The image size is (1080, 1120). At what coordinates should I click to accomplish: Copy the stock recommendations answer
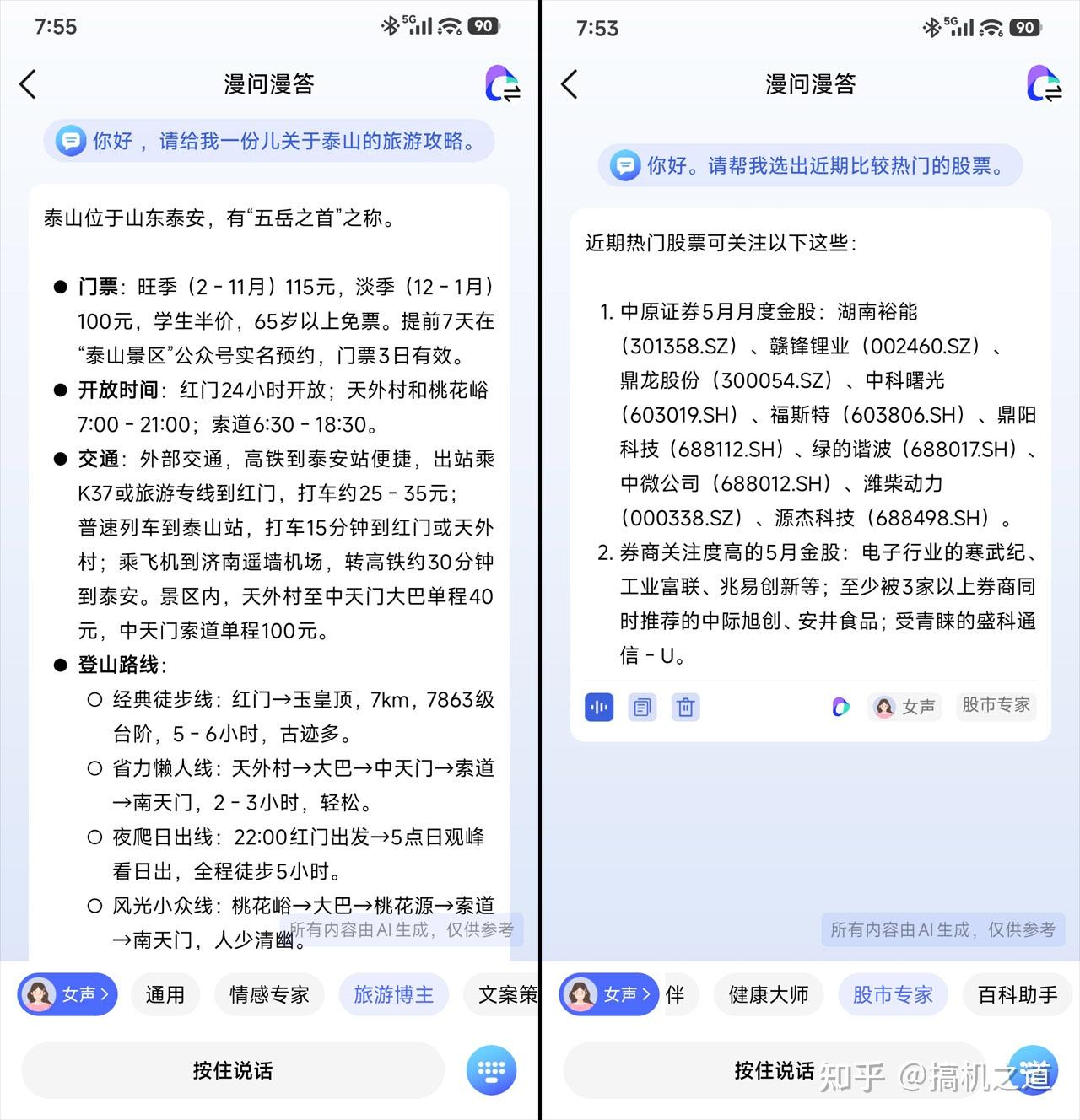643,707
